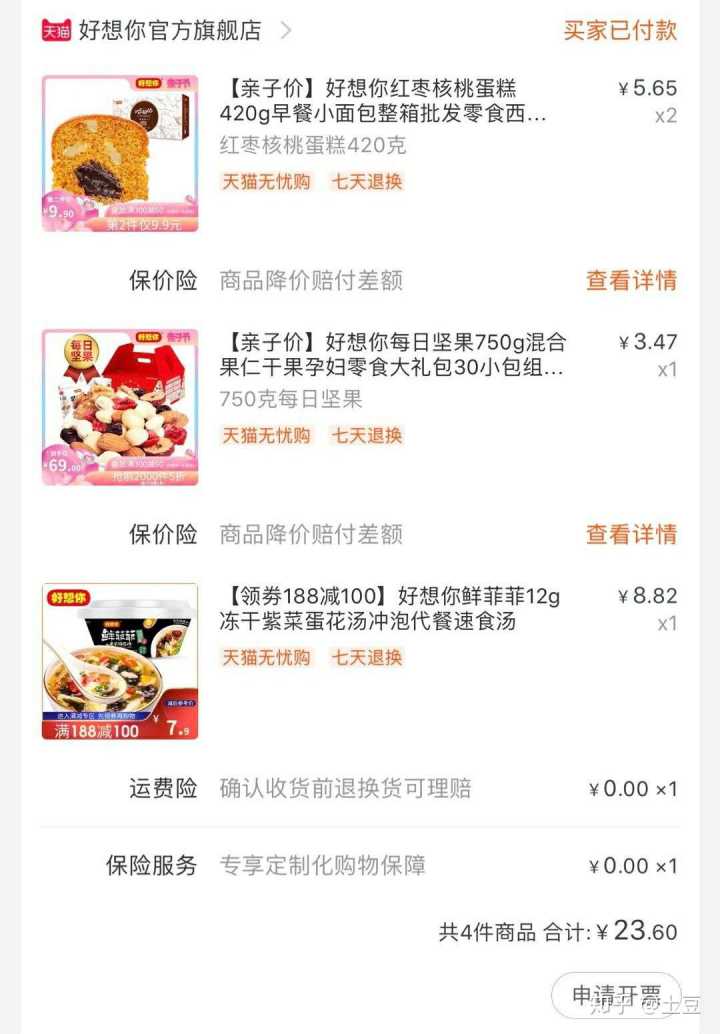查看详情 for the 每日坚果 保价险
This screenshot has height=1034, width=720.
pos(631,534)
